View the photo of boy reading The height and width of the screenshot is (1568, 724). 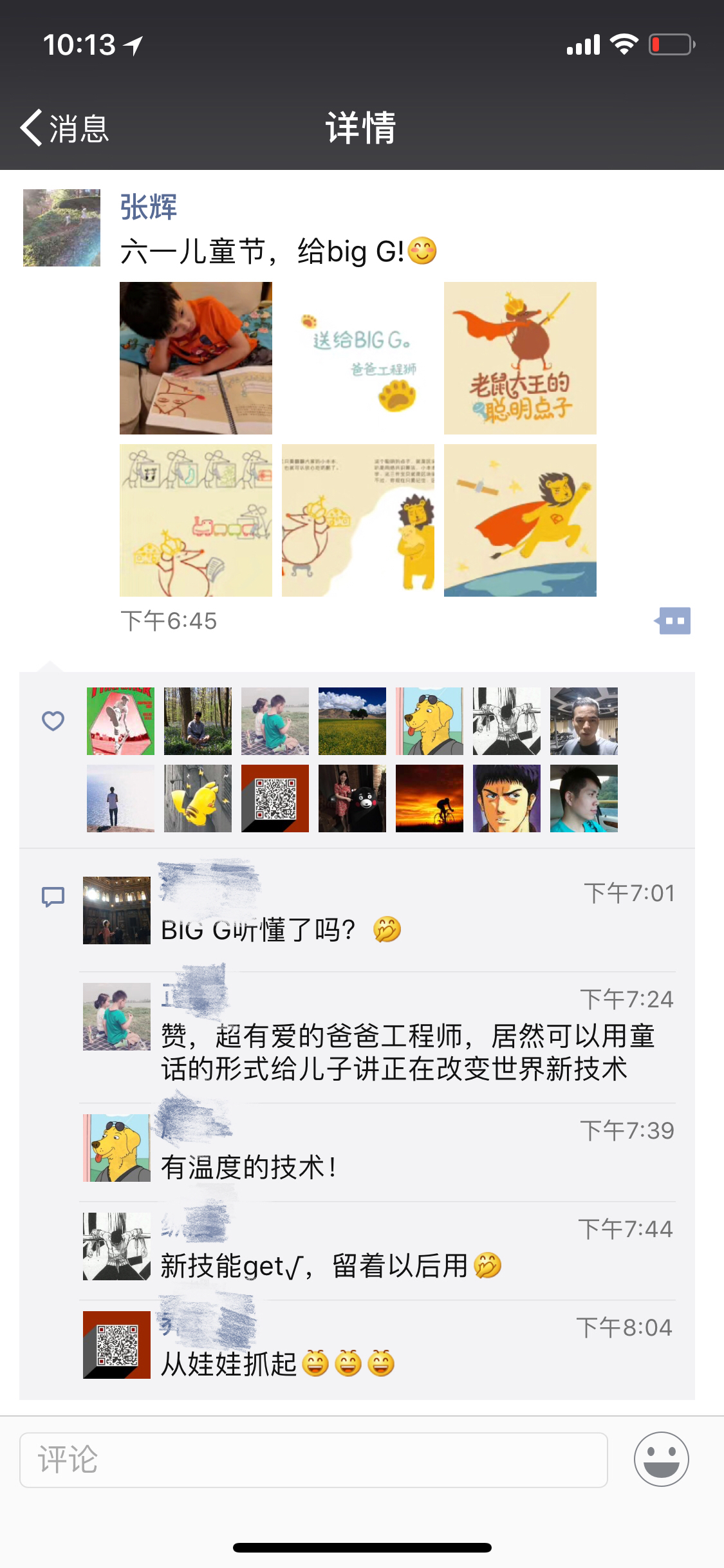pos(196,358)
